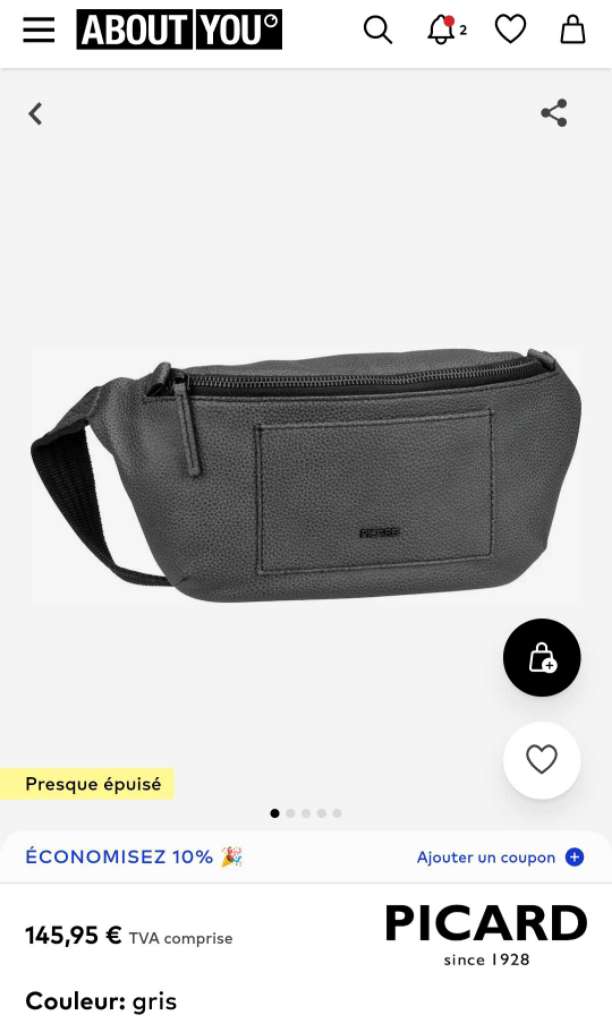612x1024 pixels.
Task: Go back to the previous page
Action: point(36,114)
